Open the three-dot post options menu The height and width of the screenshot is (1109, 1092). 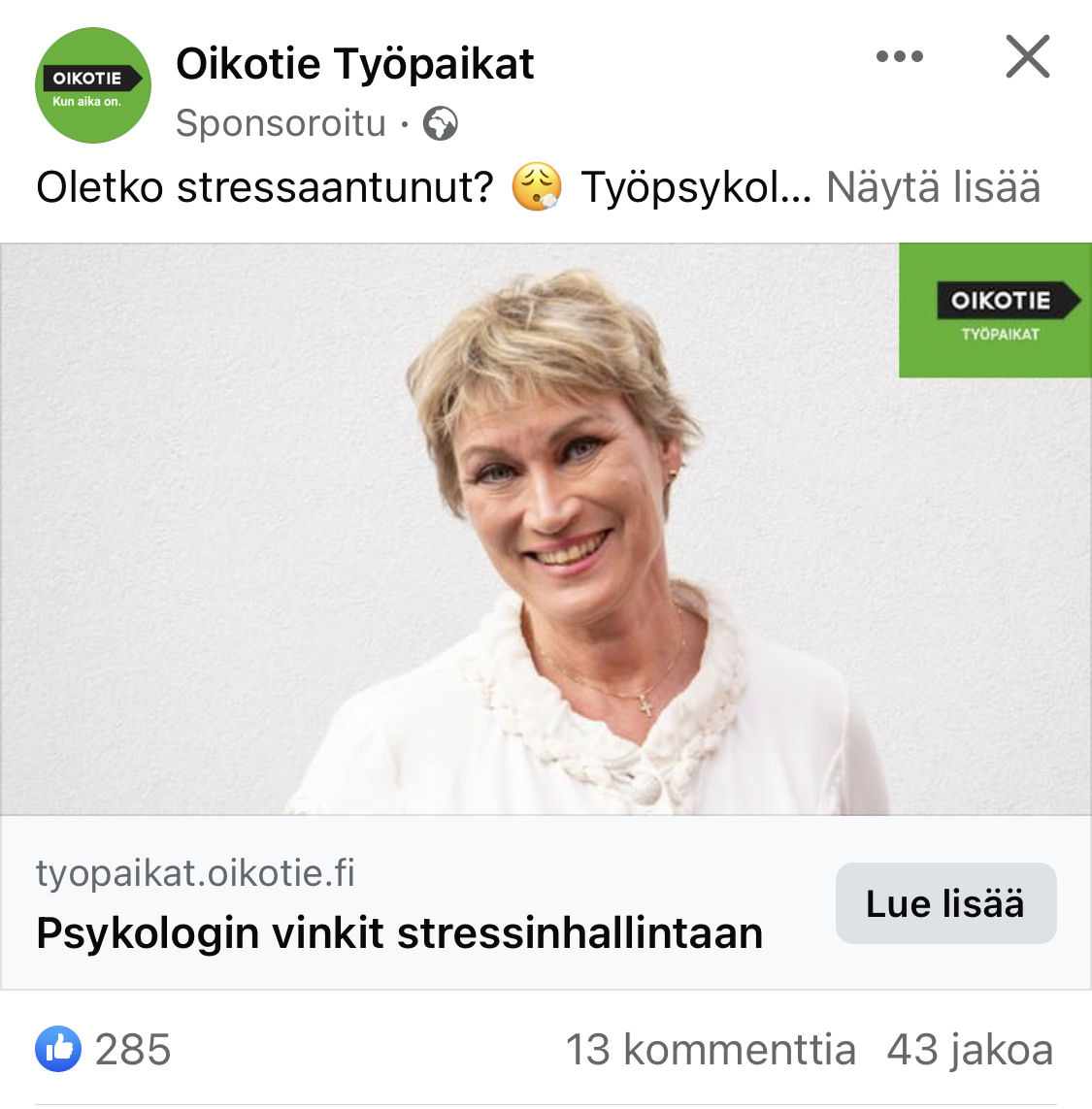click(899, 57)
